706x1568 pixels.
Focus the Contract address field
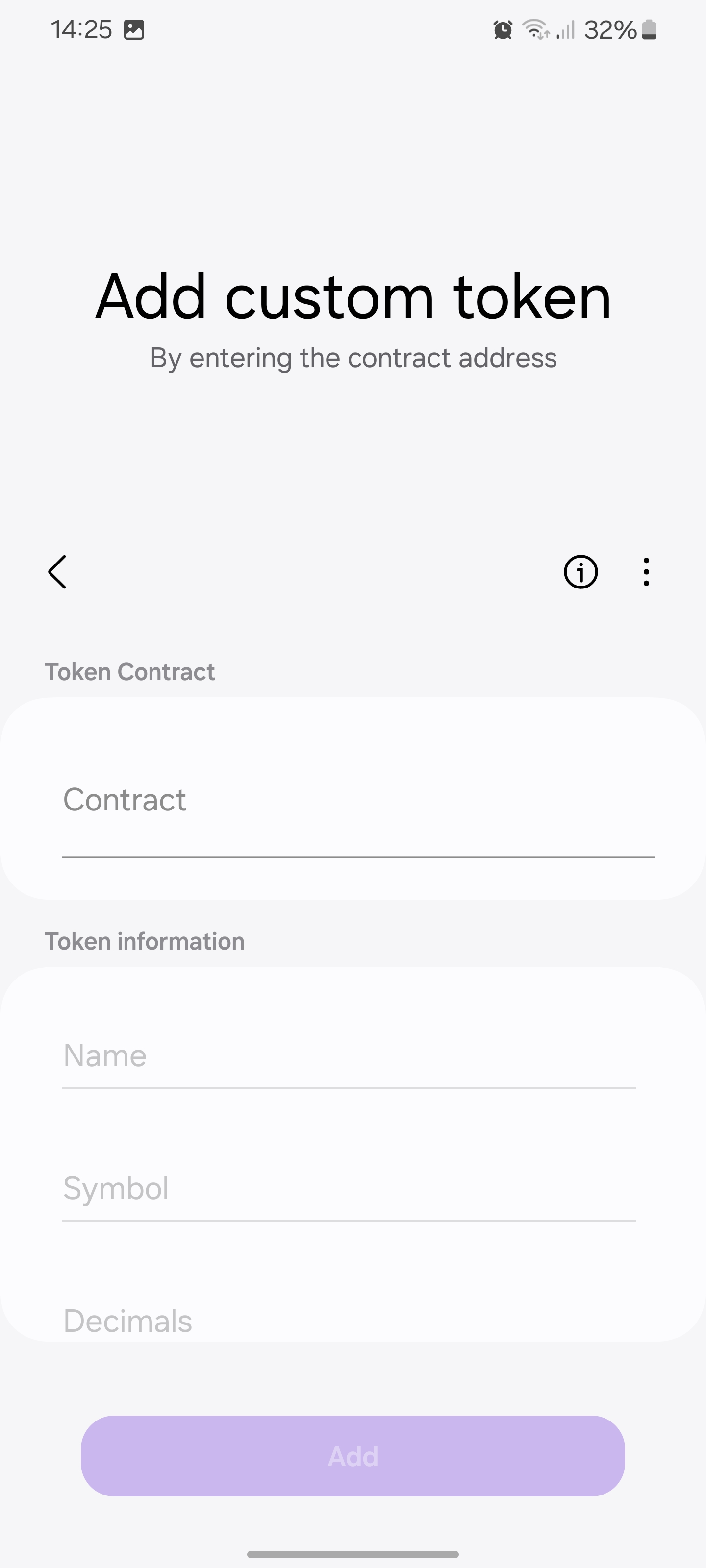tap(357, 801)
